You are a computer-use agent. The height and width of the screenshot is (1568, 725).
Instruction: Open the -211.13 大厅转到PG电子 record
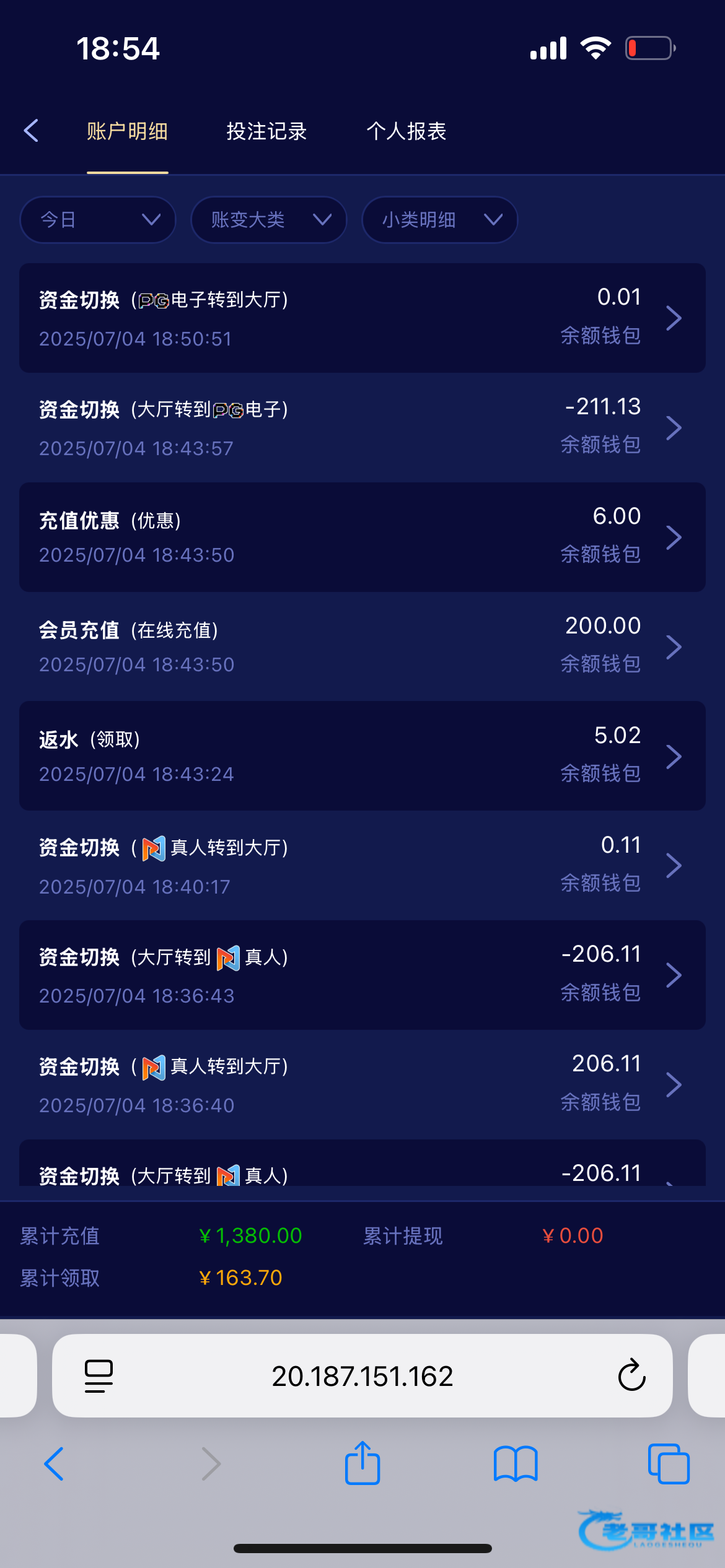point(362,427)
